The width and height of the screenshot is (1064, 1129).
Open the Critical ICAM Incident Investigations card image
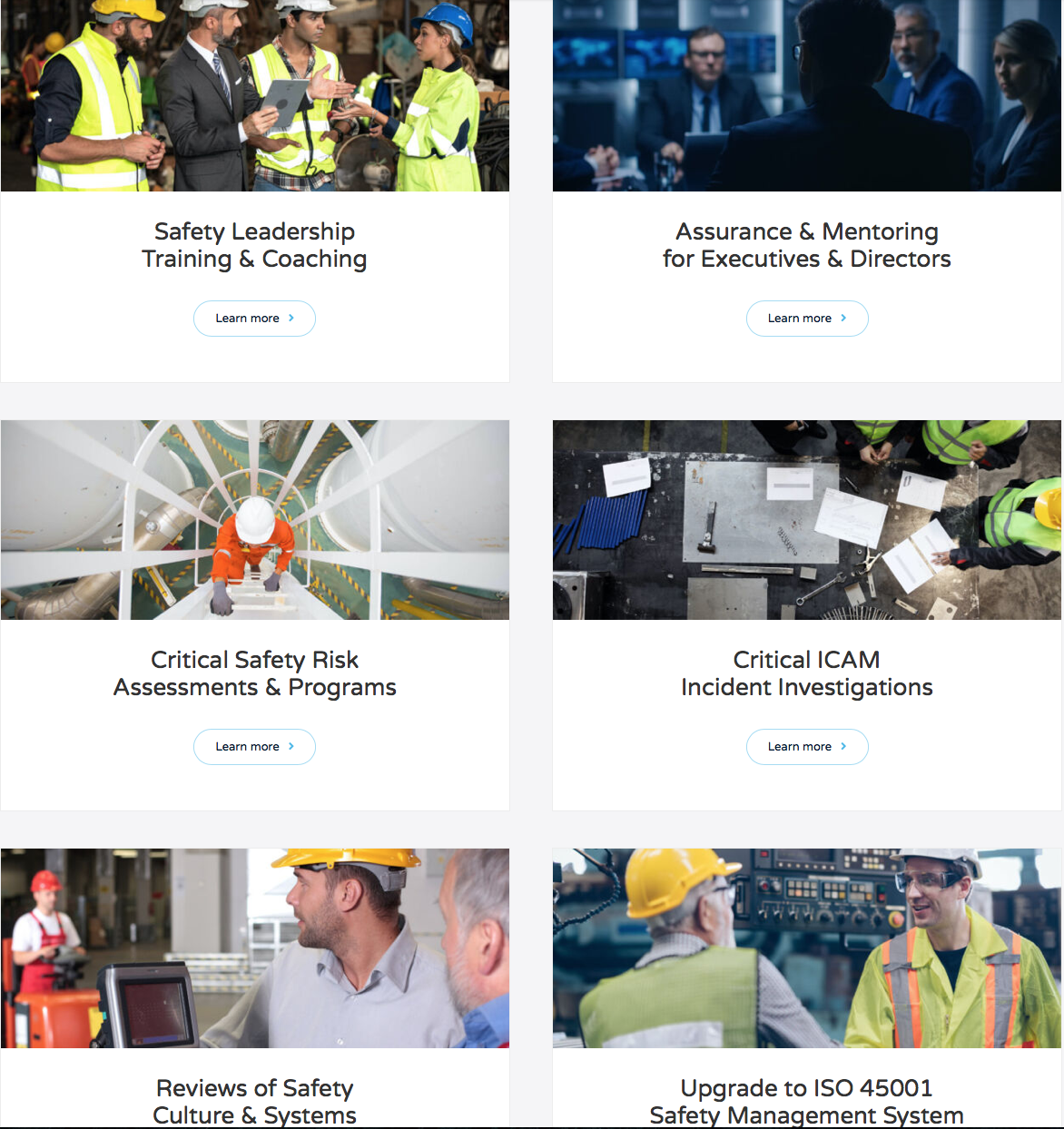tap(806, 520)
